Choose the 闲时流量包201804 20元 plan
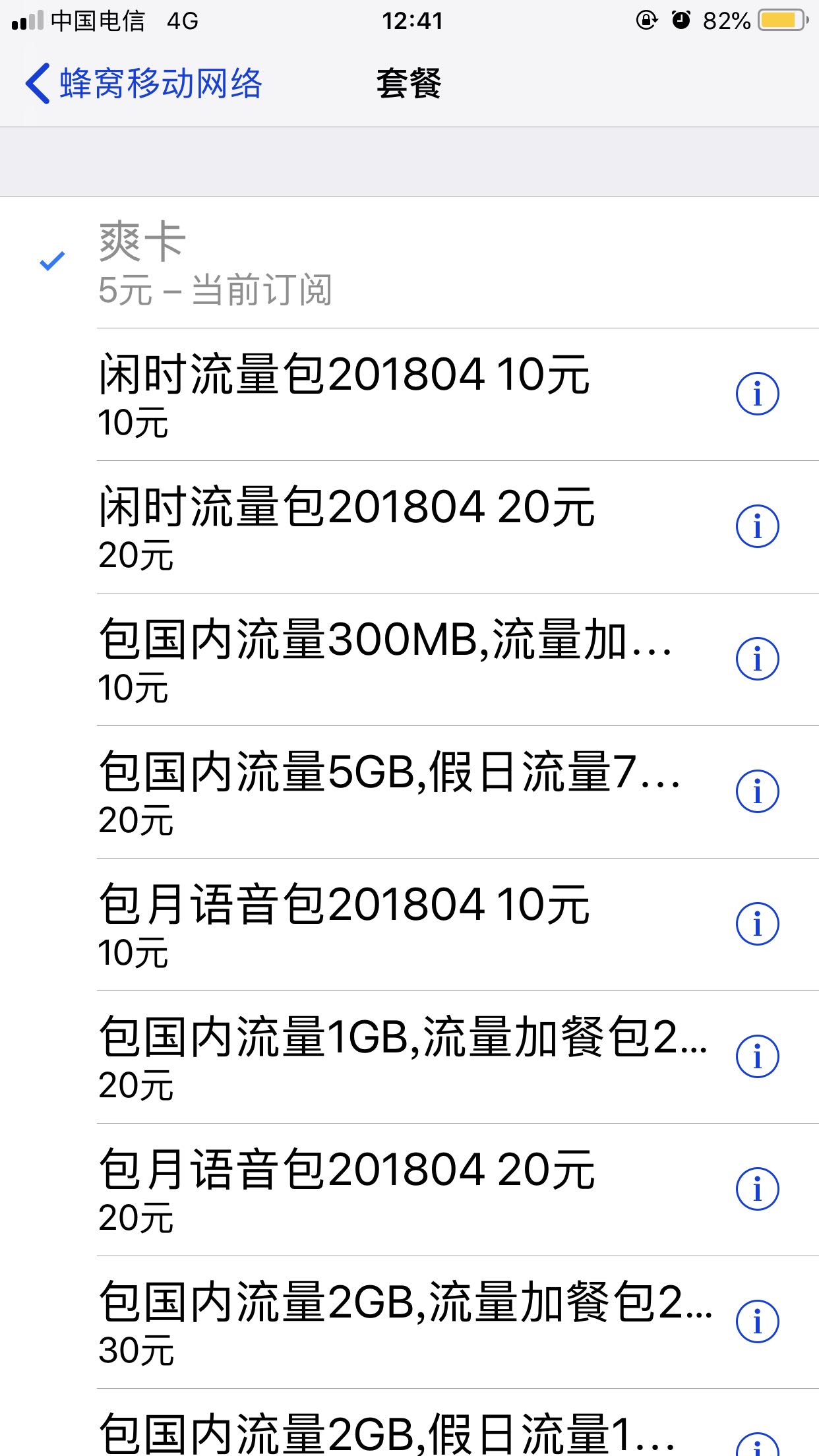 click(x=346, y=527)
